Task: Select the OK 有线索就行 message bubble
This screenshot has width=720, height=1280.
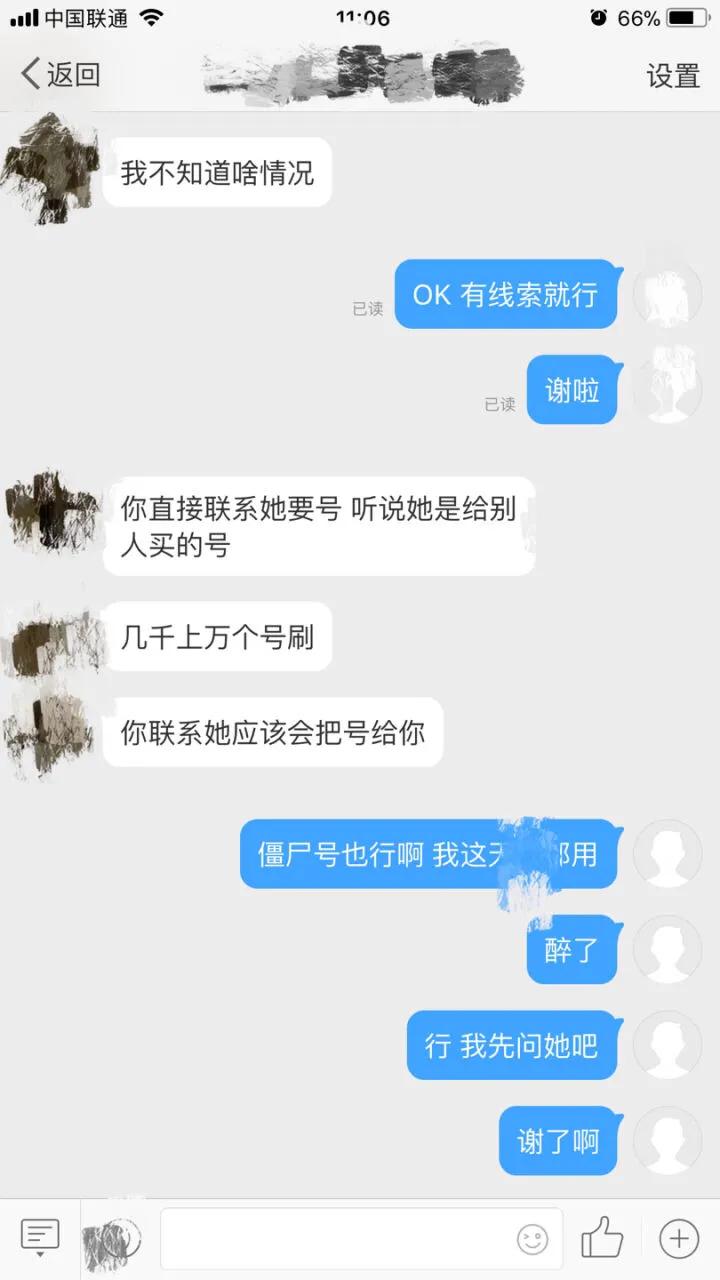Action: pyautogui.click(x=507, y=294)
